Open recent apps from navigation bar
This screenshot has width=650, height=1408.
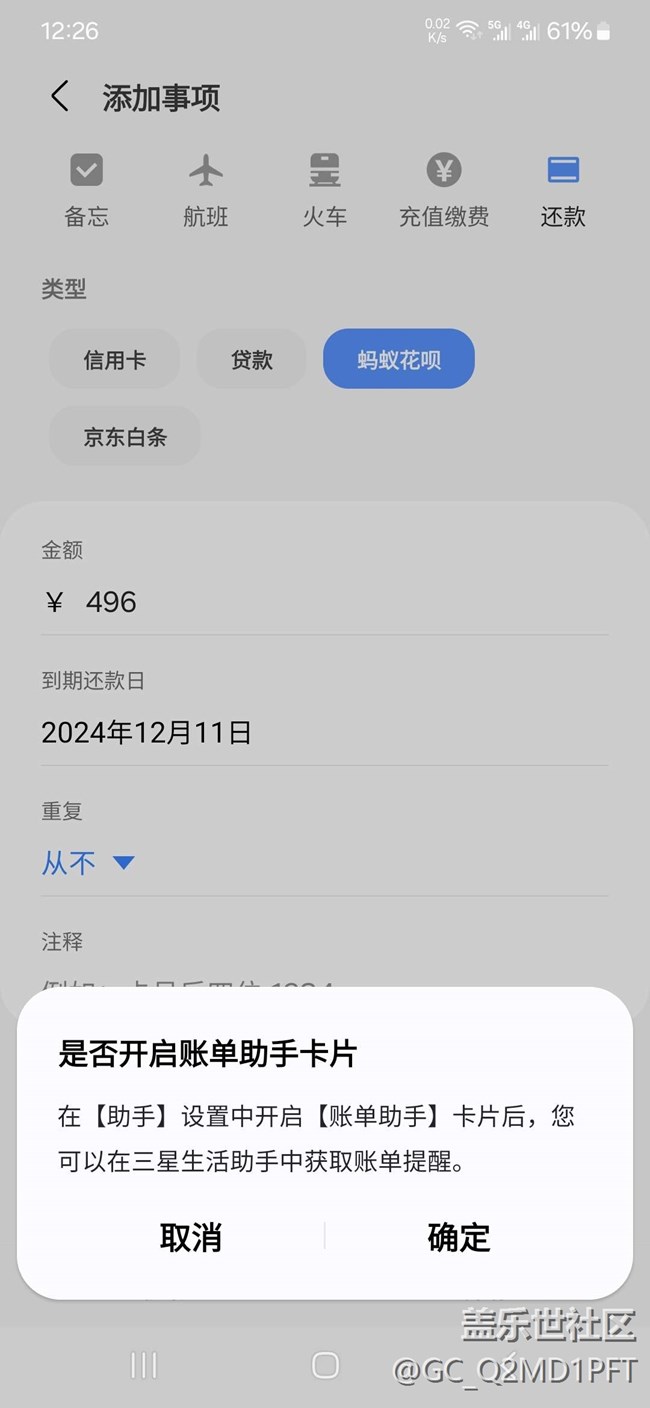click(144, 1365)
